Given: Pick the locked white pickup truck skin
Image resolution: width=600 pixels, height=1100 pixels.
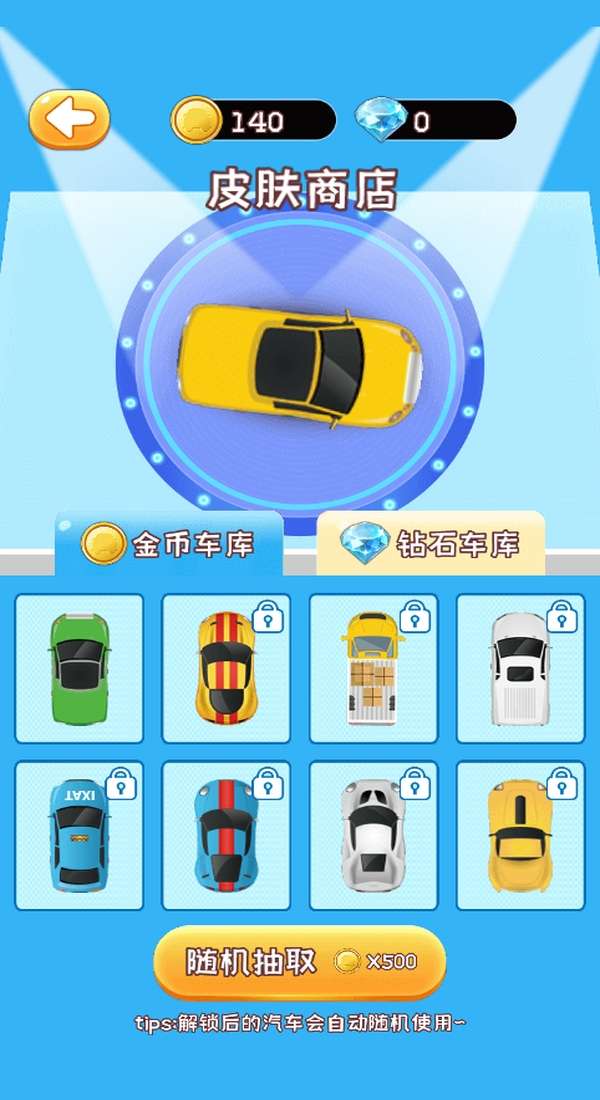Looking at the screenshot, I should click(x=520, y=668).
